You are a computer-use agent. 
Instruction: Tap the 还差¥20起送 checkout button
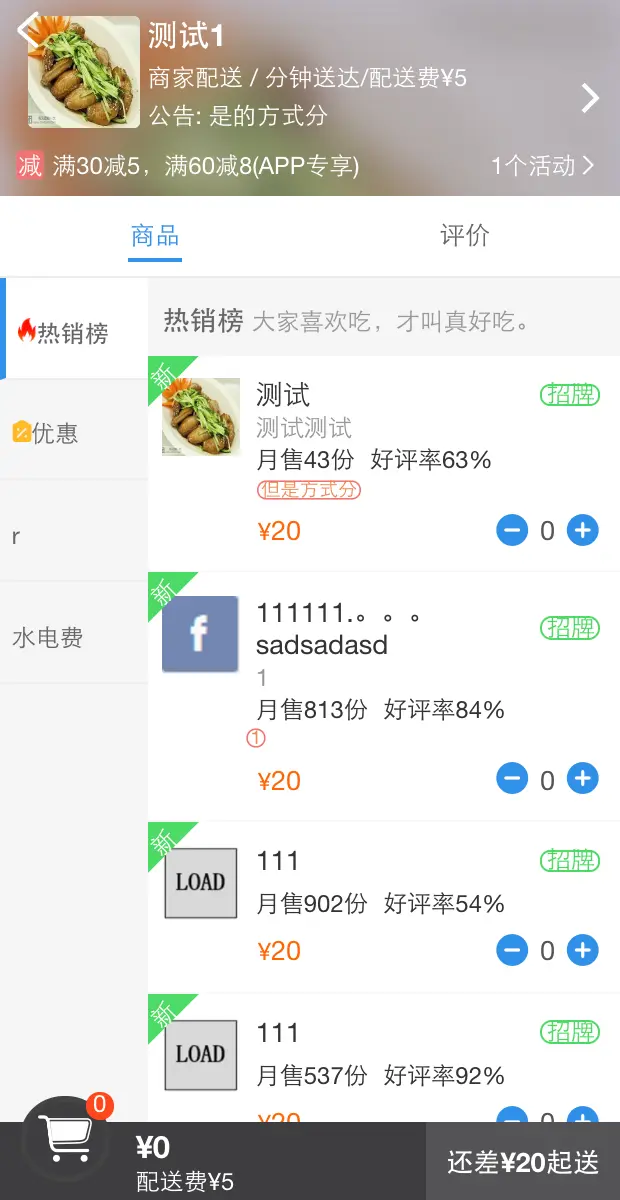[523, 1162]
